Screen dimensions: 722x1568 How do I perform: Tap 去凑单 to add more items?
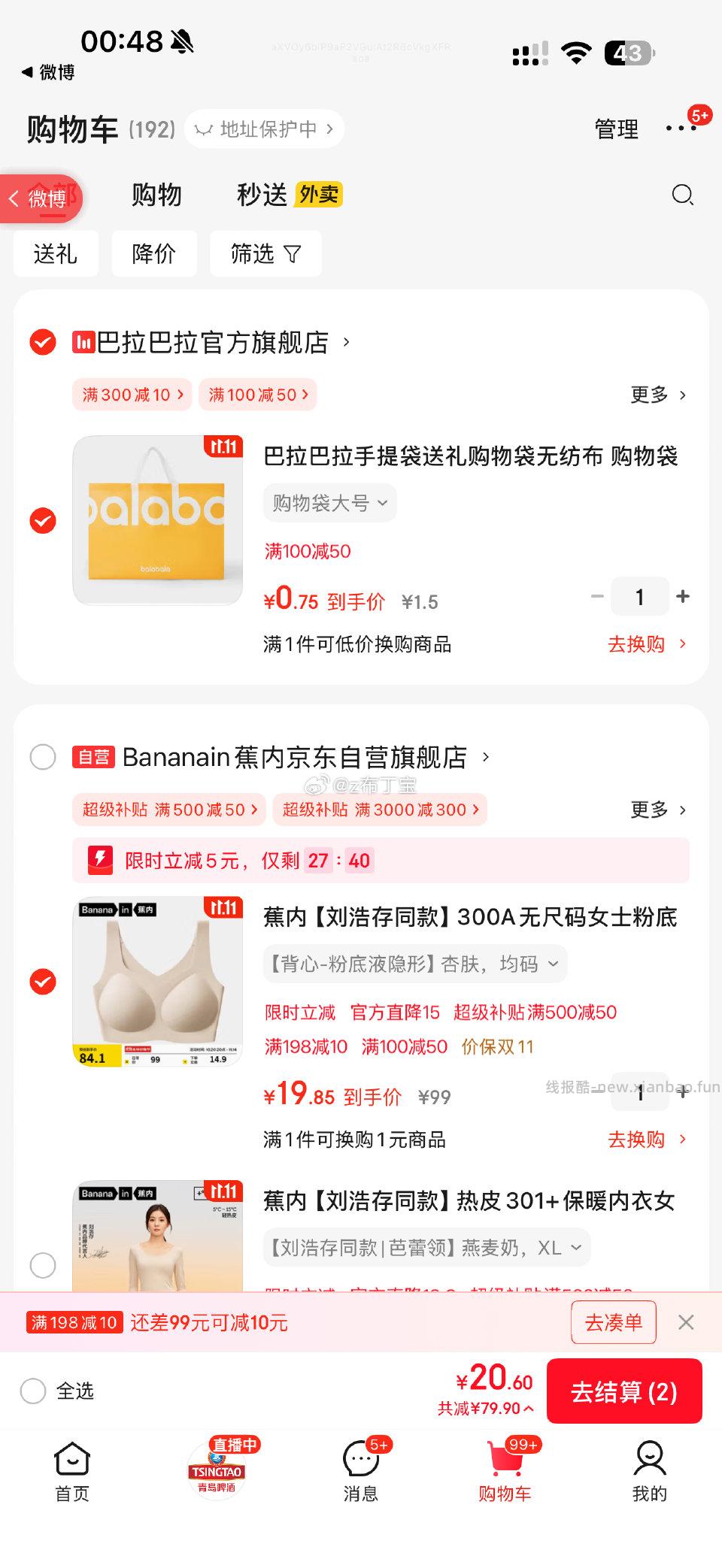point(613,1322)
